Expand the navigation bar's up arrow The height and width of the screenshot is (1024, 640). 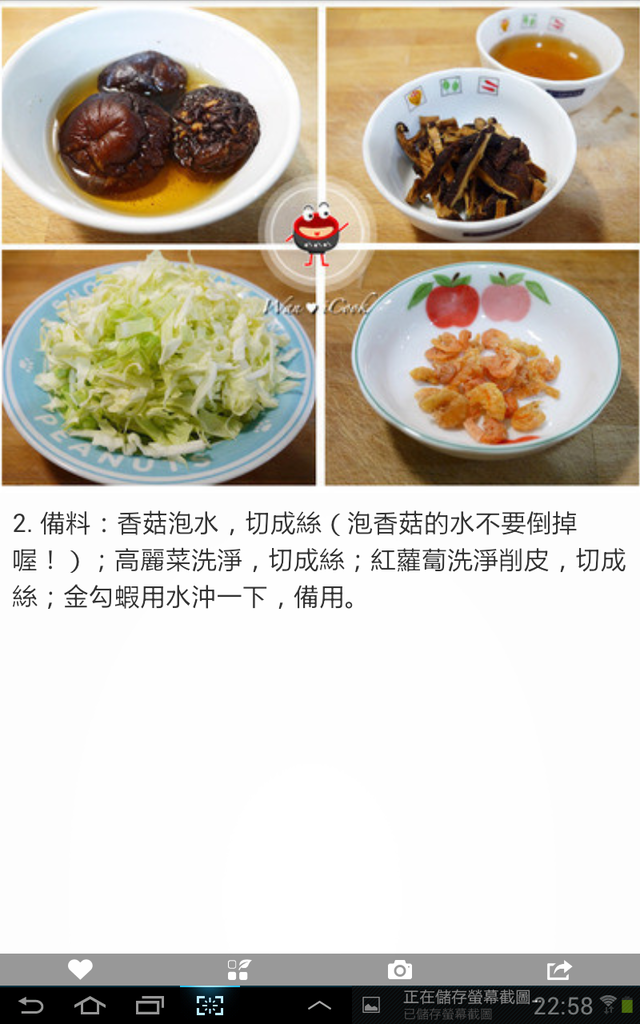coord(319,1006)
